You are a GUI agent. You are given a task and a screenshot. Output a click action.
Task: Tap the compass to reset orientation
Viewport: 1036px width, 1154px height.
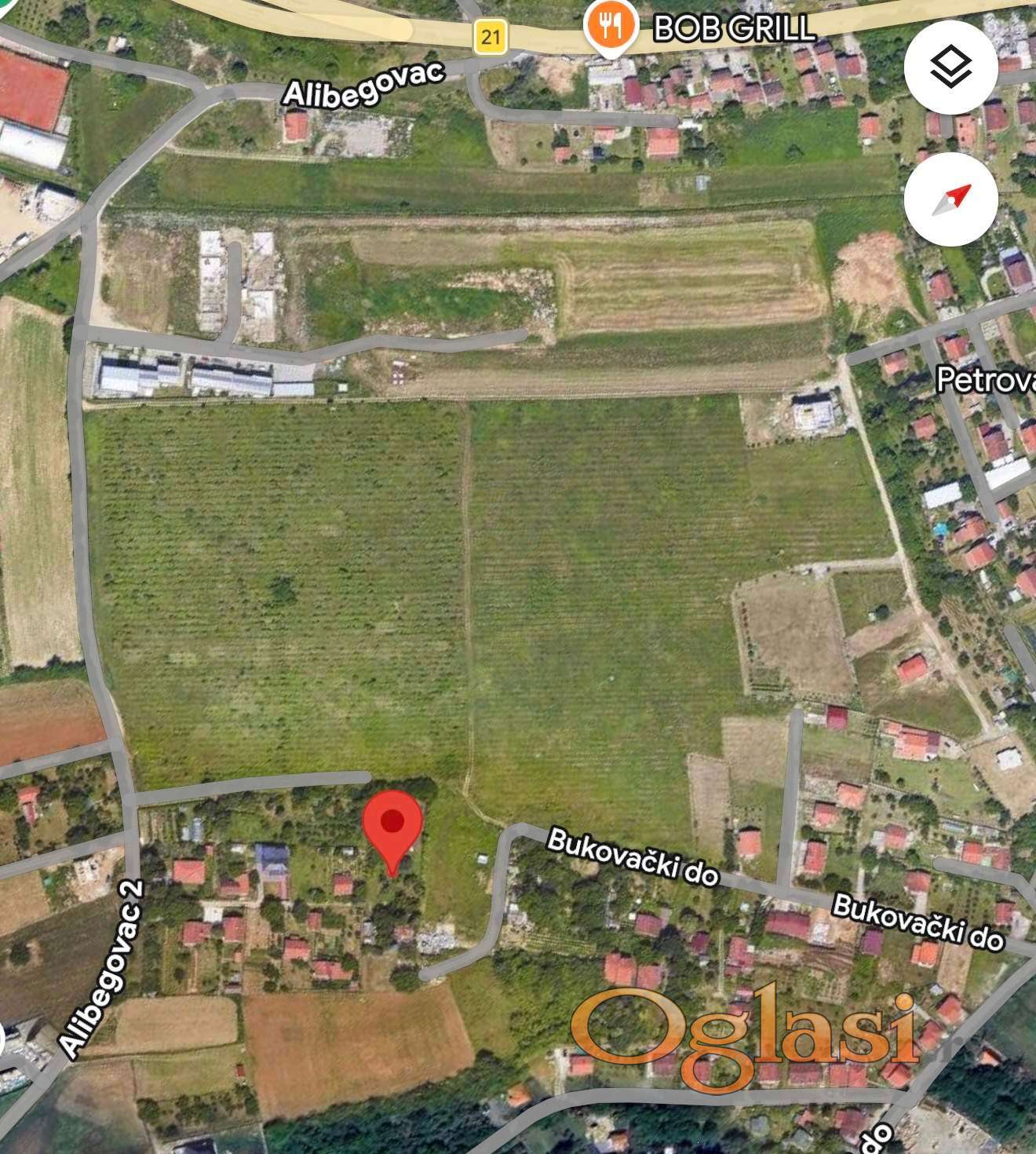point(950,199)
